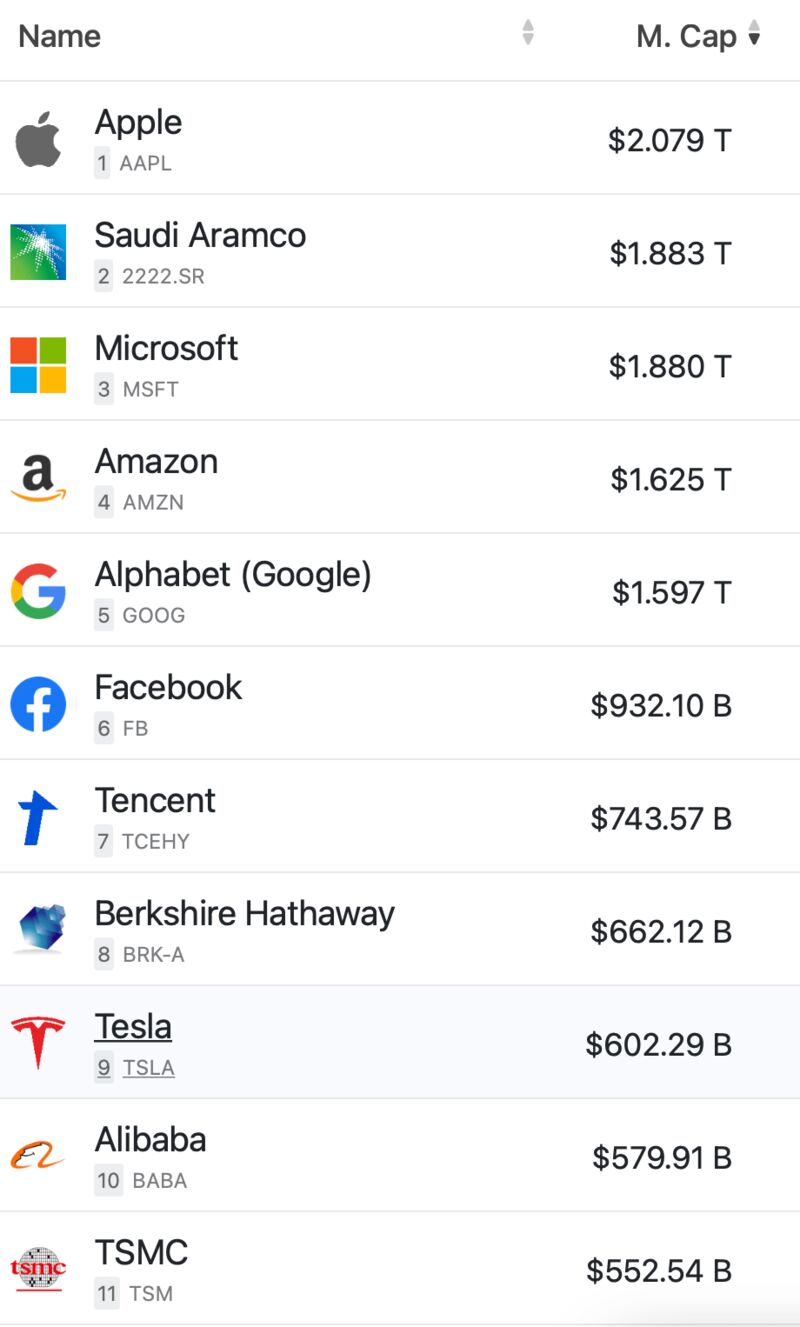Open the Alibaba row
The width and height of the screenshot is (800, 1327).
pos(400,1155)
